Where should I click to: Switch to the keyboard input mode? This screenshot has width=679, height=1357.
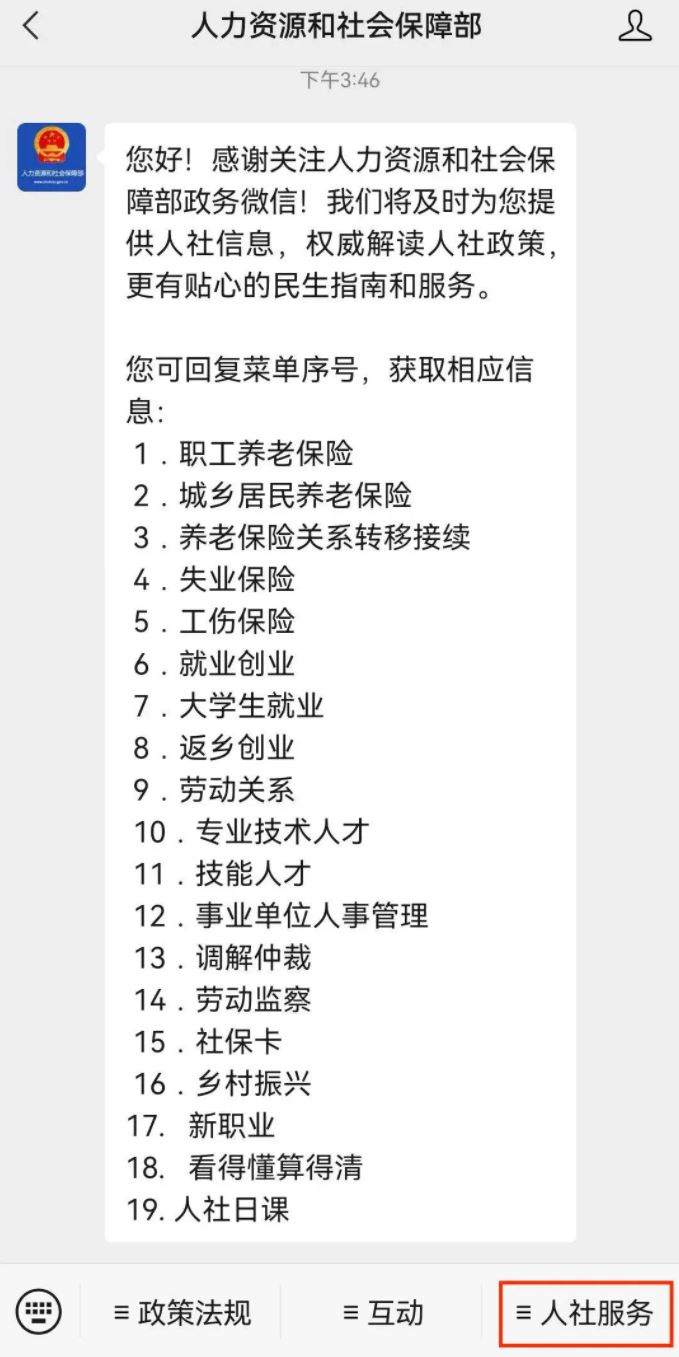[x=38, y=1310]
